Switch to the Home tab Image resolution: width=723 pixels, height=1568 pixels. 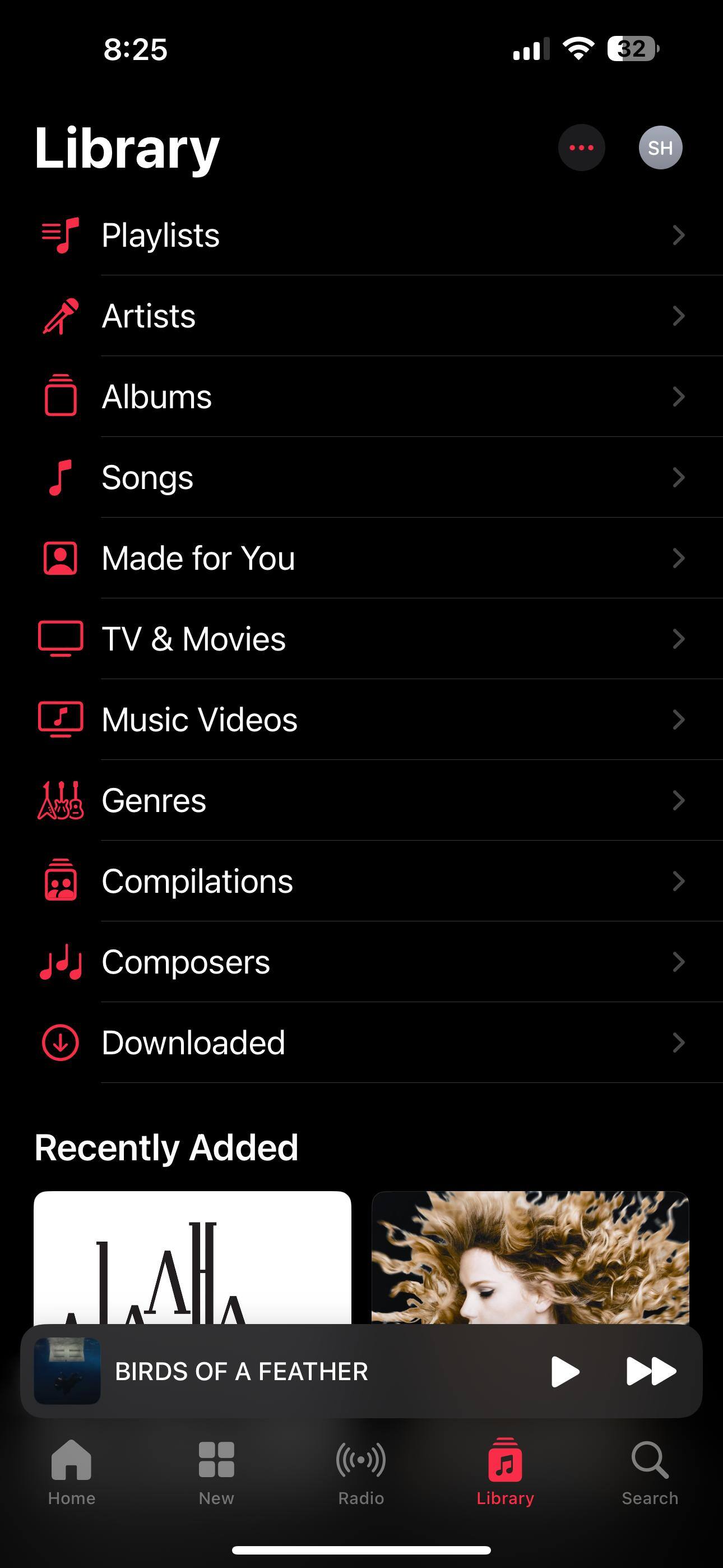(72, 1470)
